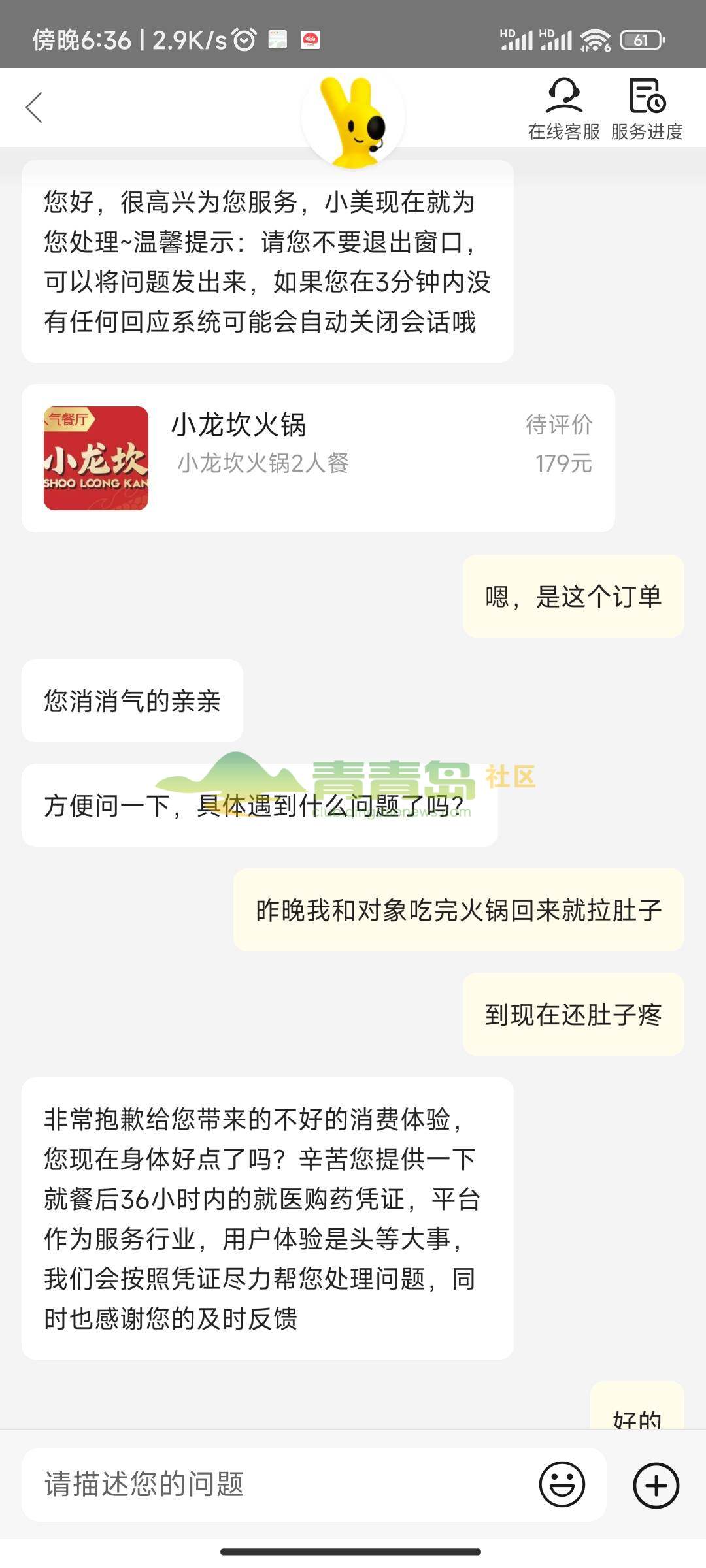
Task: Tap the plus icon for attachments
Action: tap(656, 1485)
